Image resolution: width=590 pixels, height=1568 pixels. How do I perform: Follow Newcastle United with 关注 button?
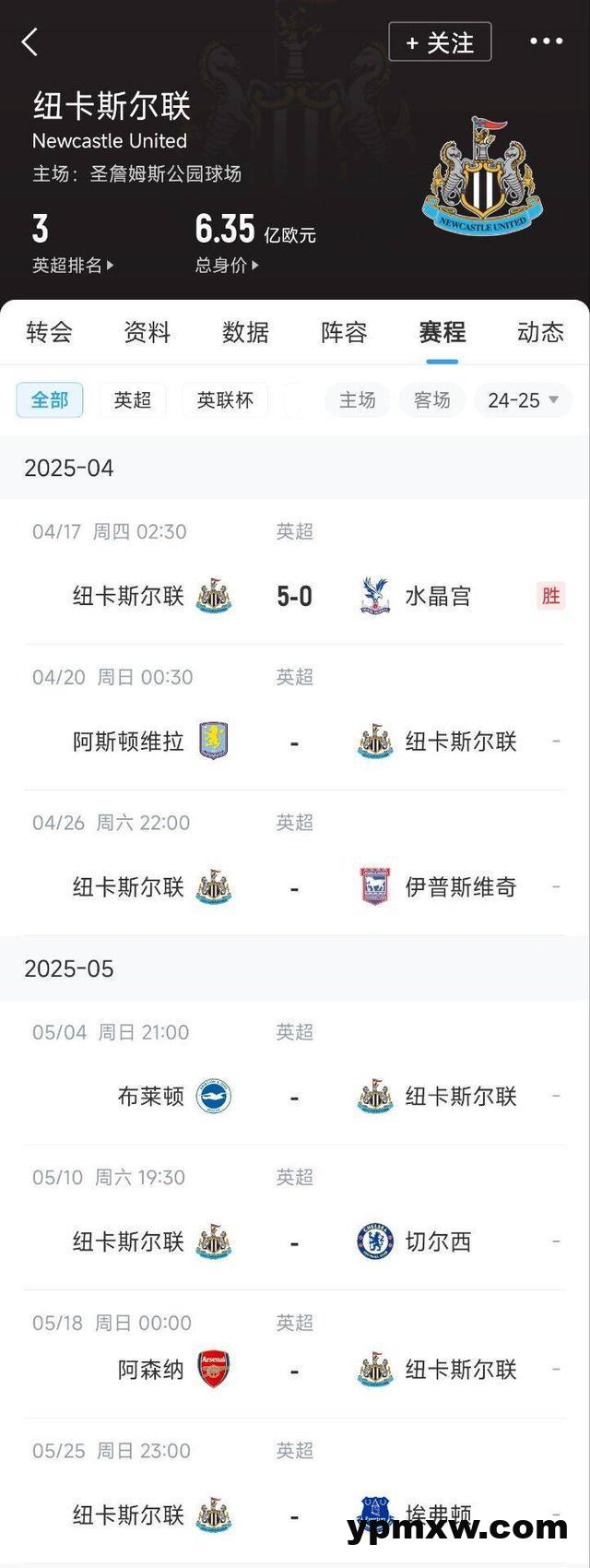[440, 42]
